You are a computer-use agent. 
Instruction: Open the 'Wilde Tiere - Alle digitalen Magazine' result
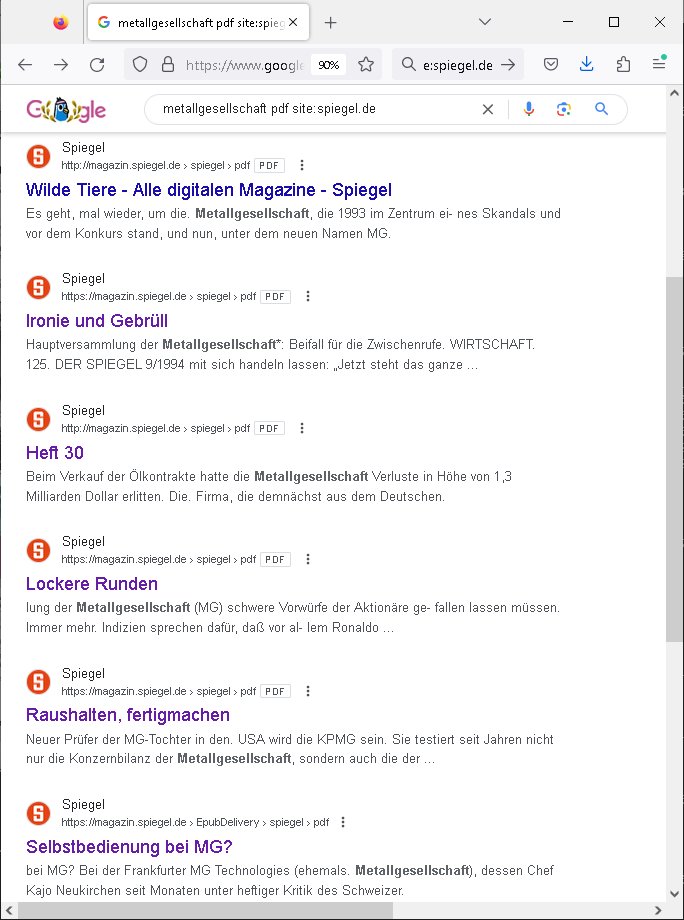[x=208, y=190]
